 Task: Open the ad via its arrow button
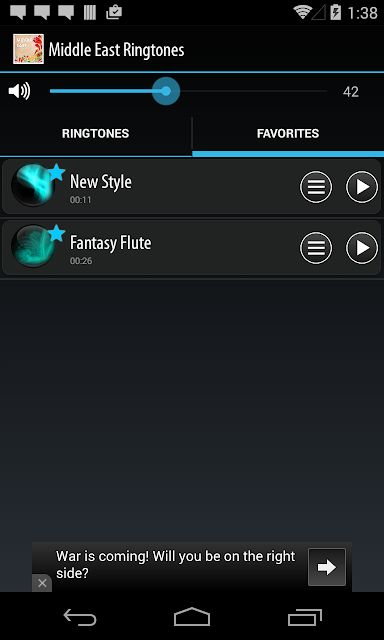(x=327, y=567)
